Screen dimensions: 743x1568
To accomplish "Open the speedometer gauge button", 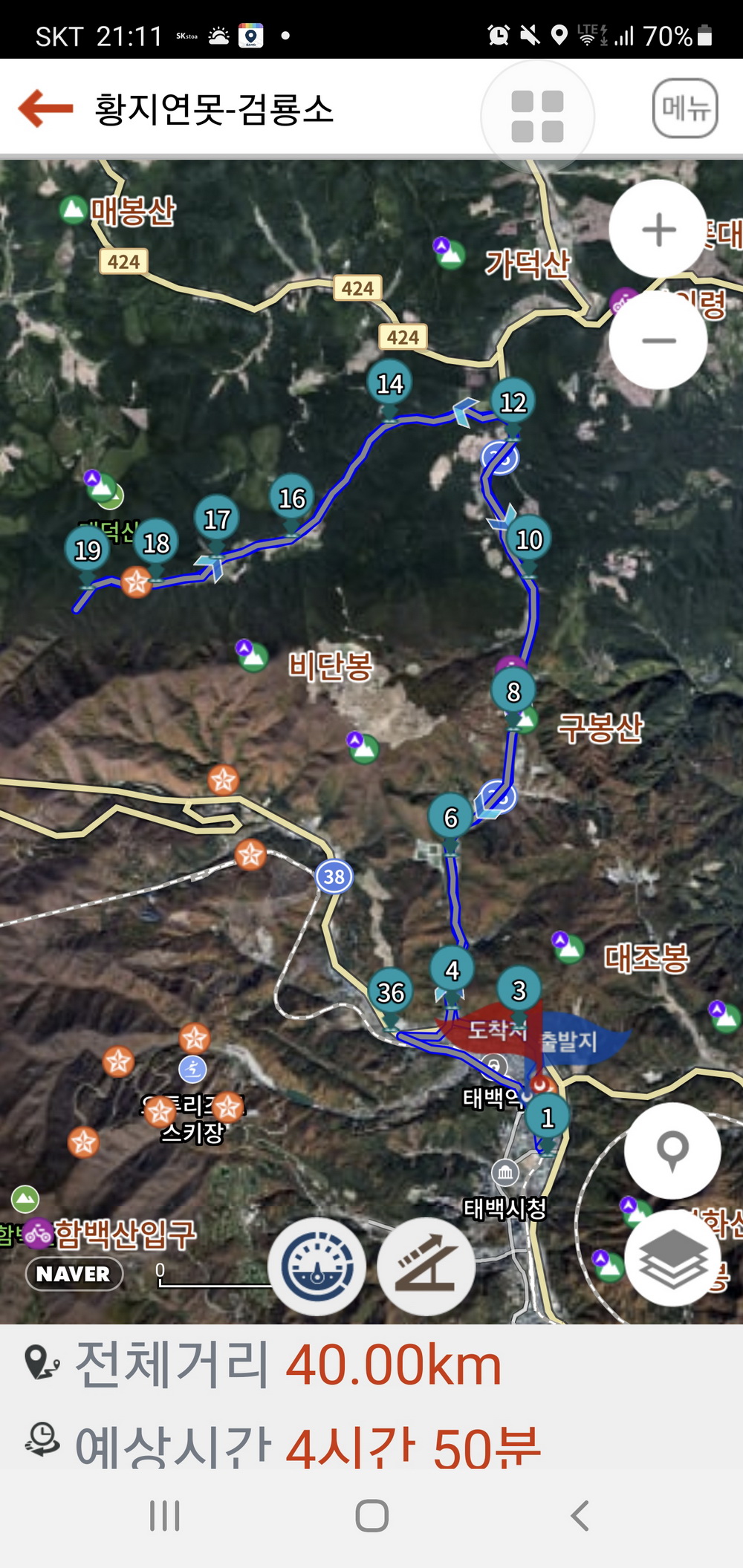I will [x=317, y=1266].
